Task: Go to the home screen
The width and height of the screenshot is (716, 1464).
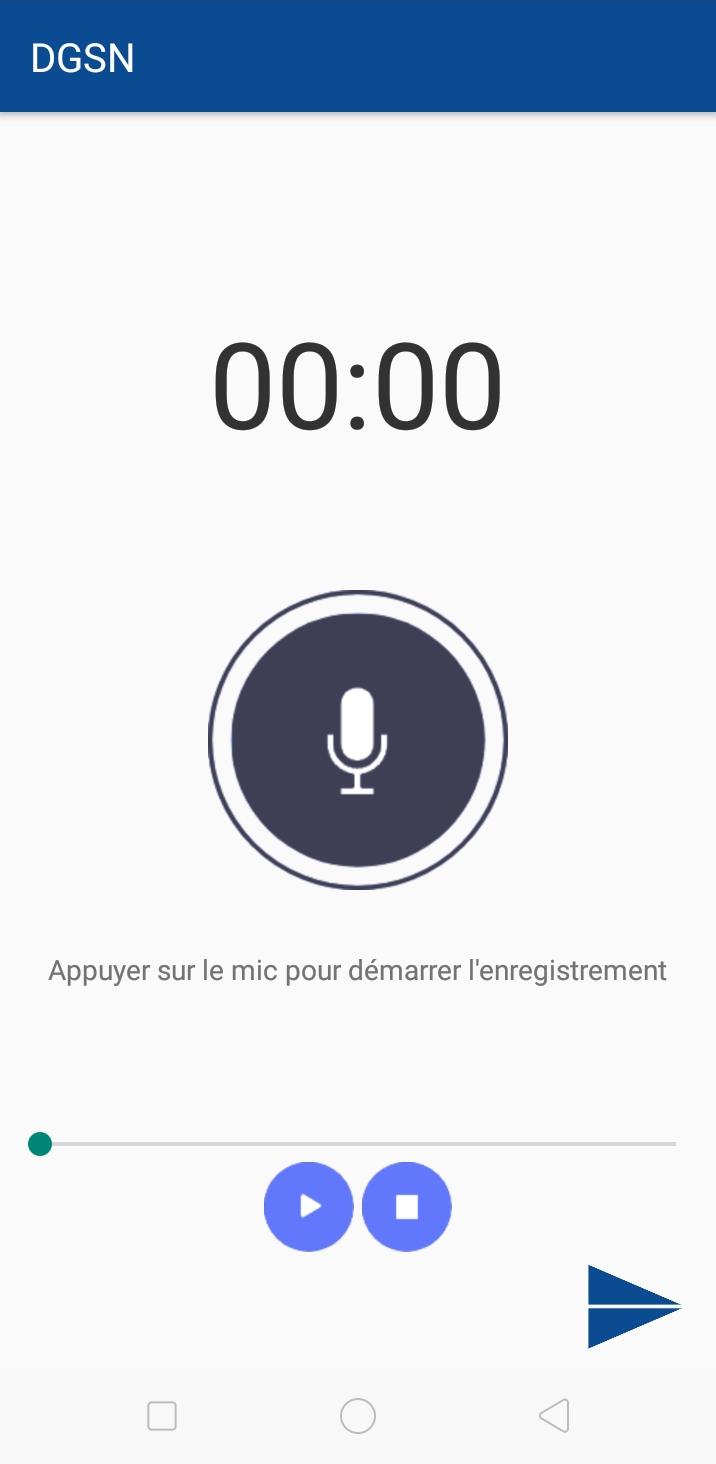Action: (358, 1416)
